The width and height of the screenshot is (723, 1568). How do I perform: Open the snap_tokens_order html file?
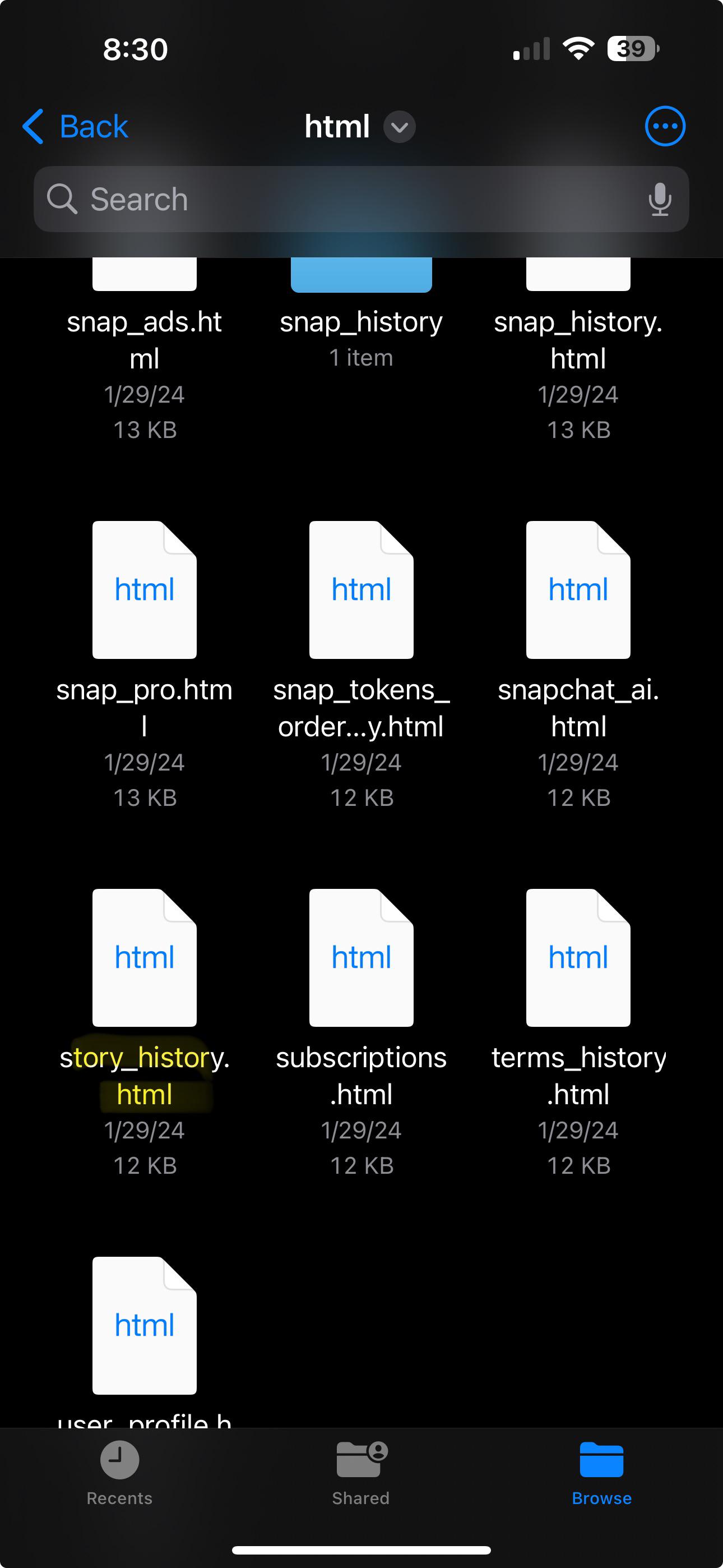(x=361, y=590)
